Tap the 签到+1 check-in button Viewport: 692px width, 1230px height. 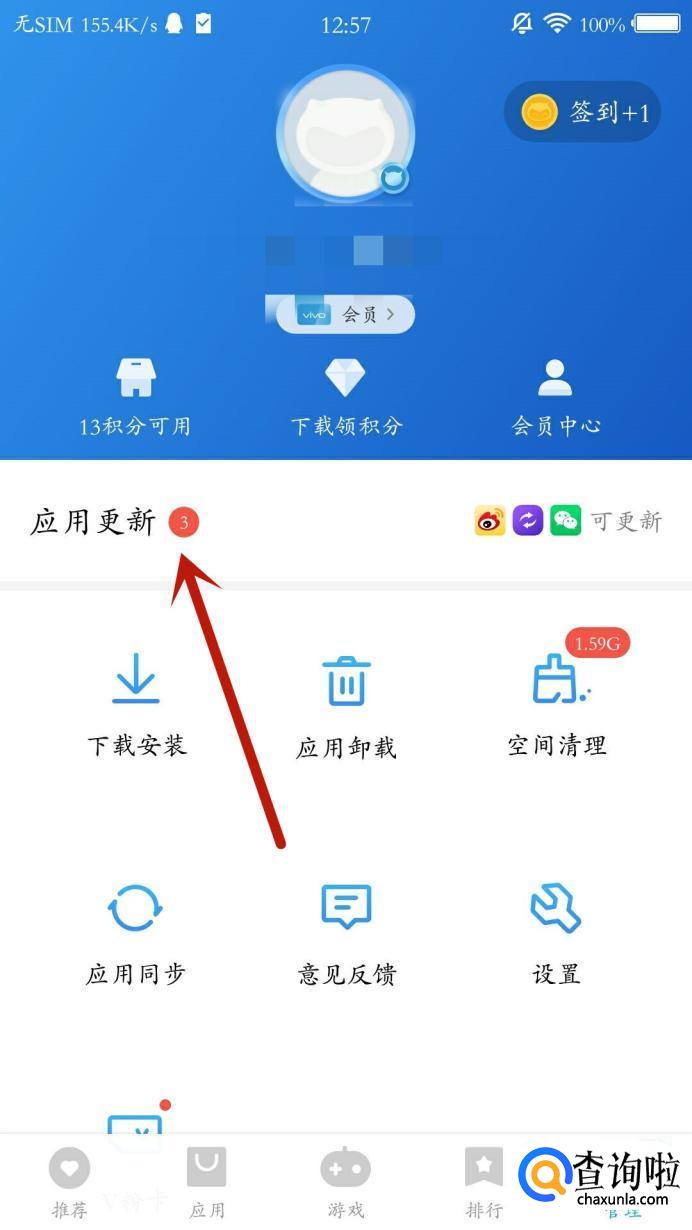click(583, 112)
